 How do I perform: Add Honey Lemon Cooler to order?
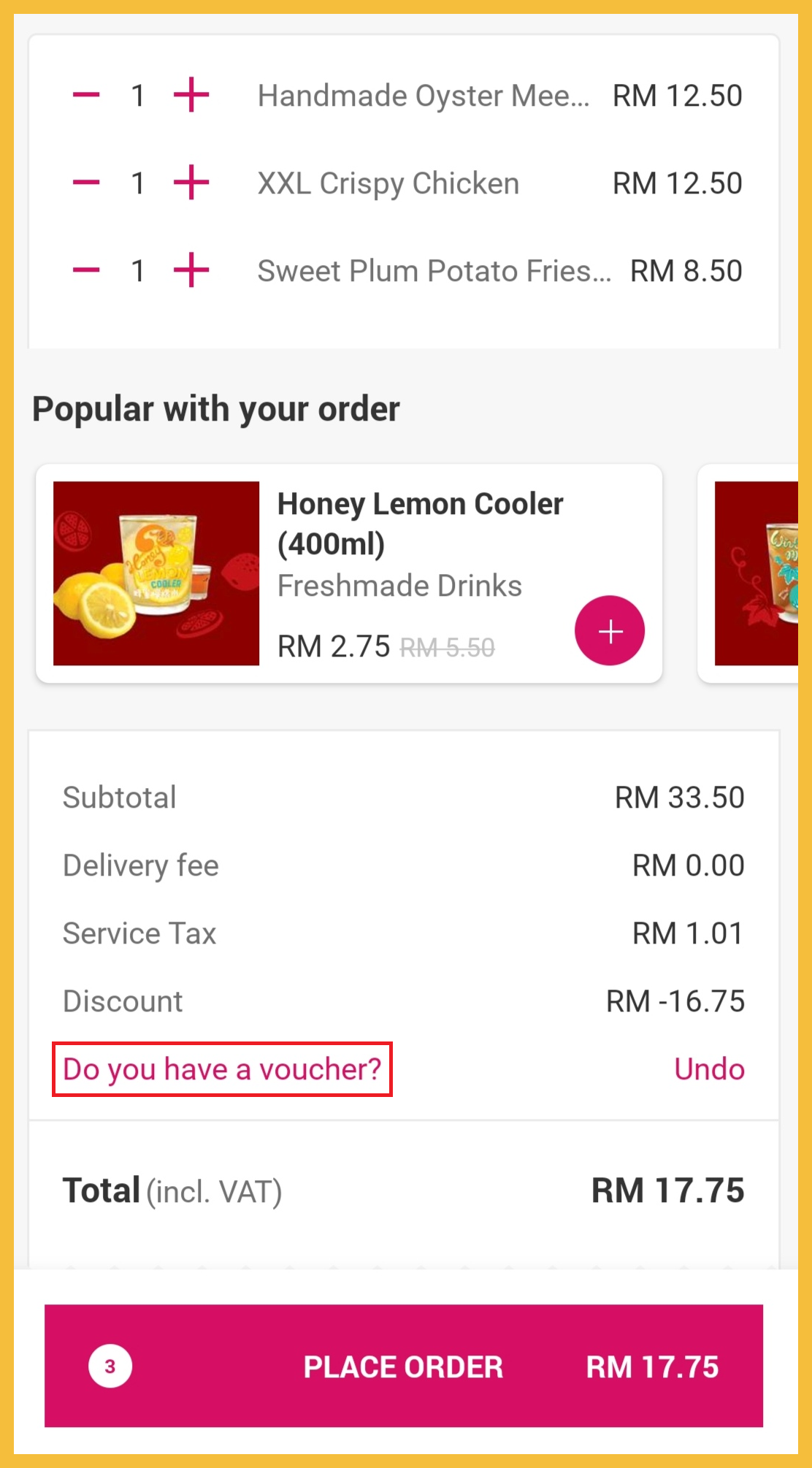coord(610,631)
